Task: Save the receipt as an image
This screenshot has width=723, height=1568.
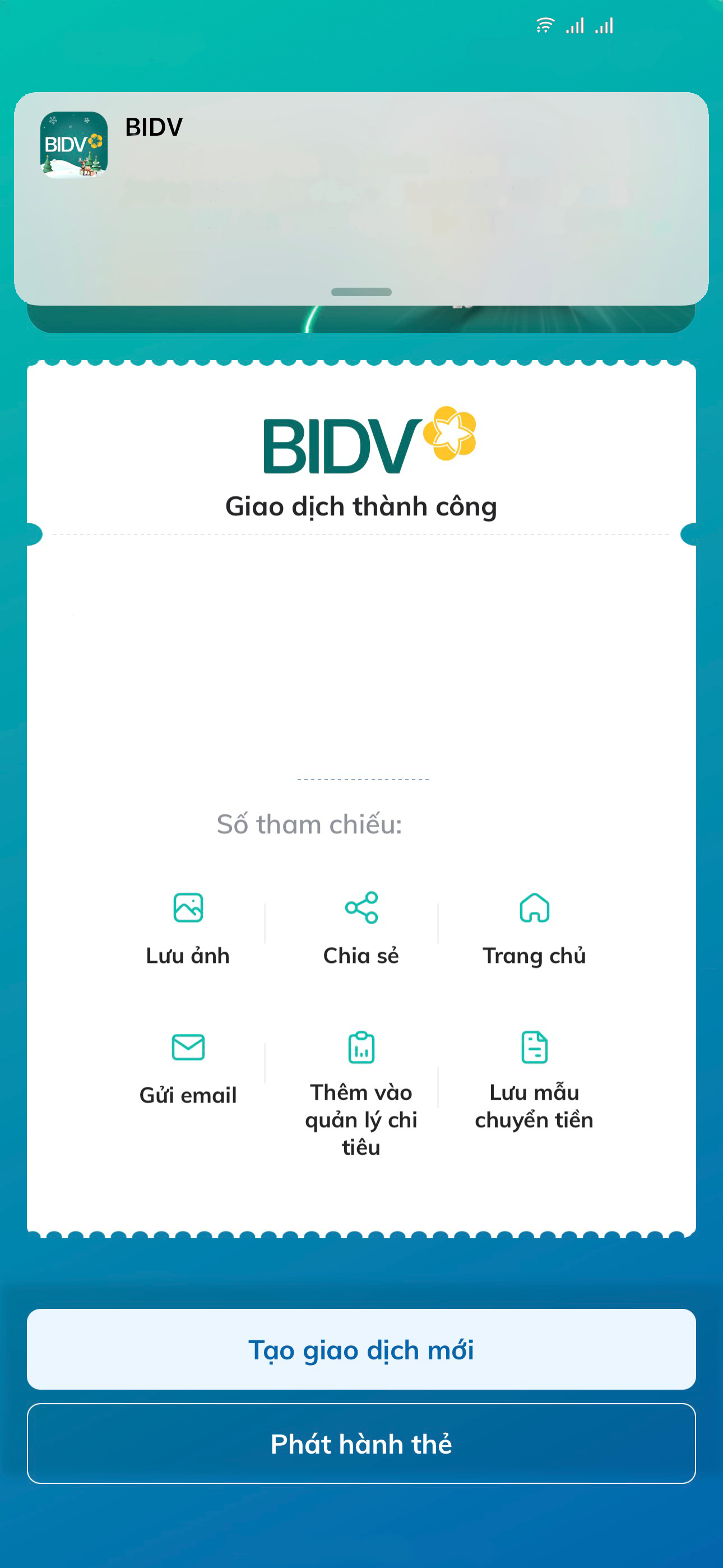Action: tap(188, 929)
